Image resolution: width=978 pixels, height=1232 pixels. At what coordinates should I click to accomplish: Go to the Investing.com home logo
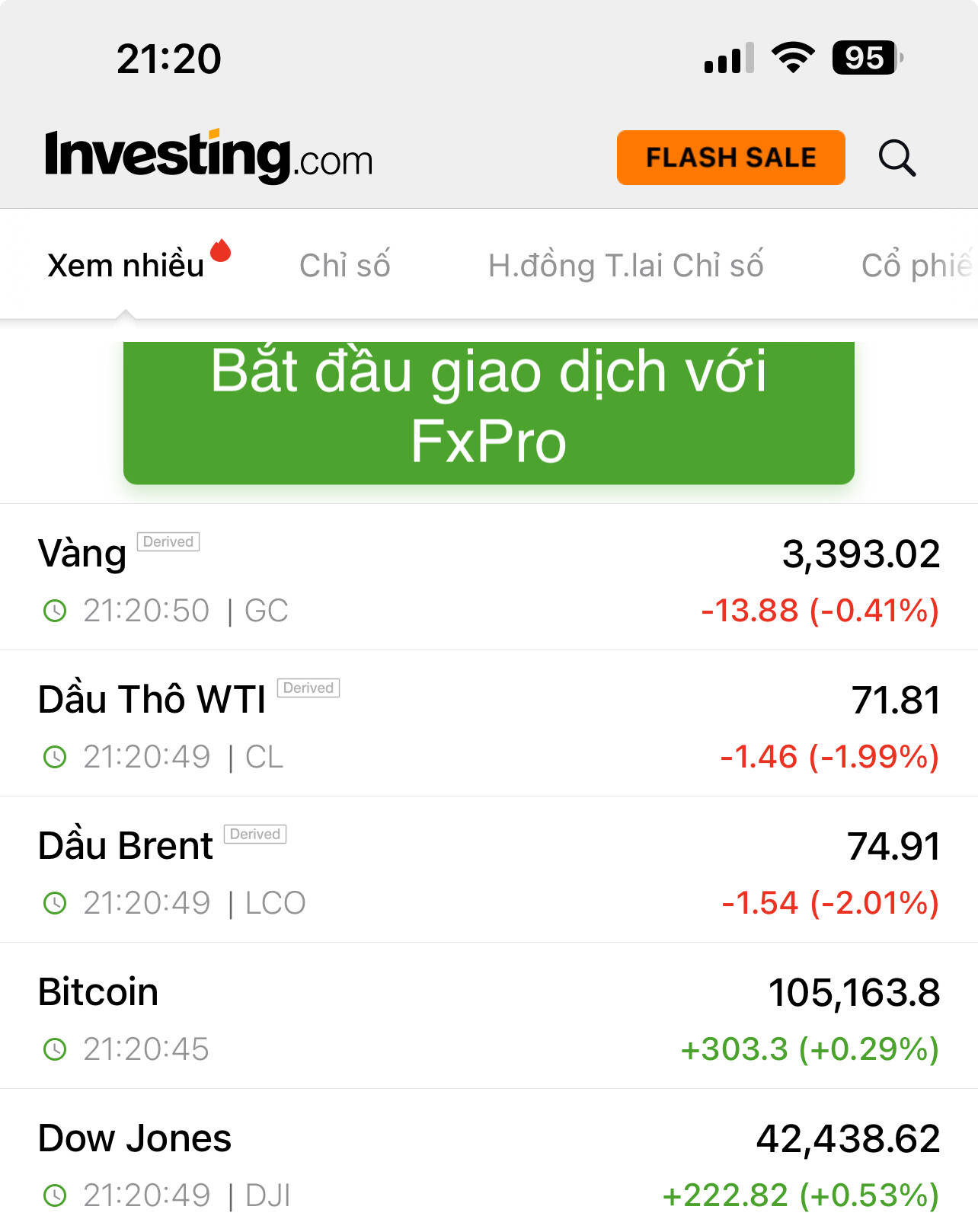pos(209,157)
